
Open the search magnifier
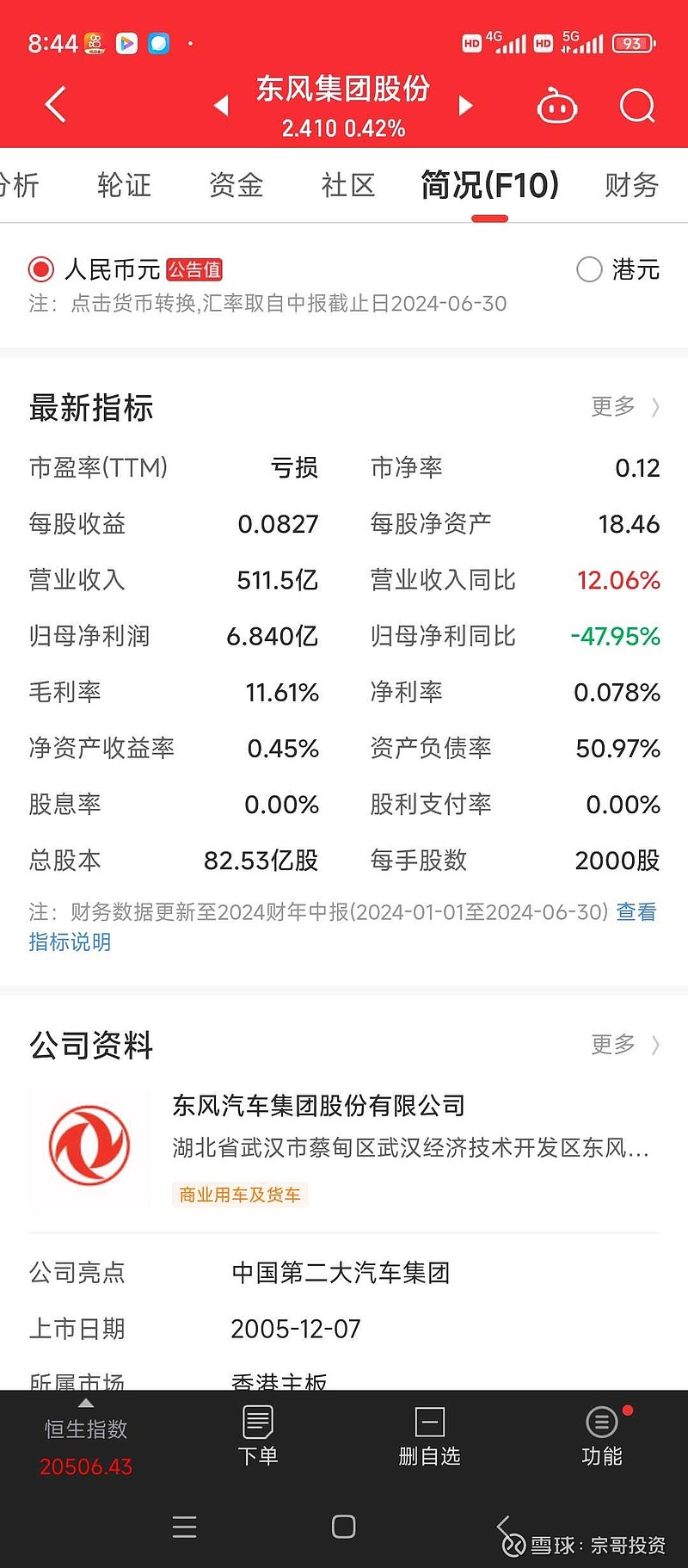tap(637, 106)
